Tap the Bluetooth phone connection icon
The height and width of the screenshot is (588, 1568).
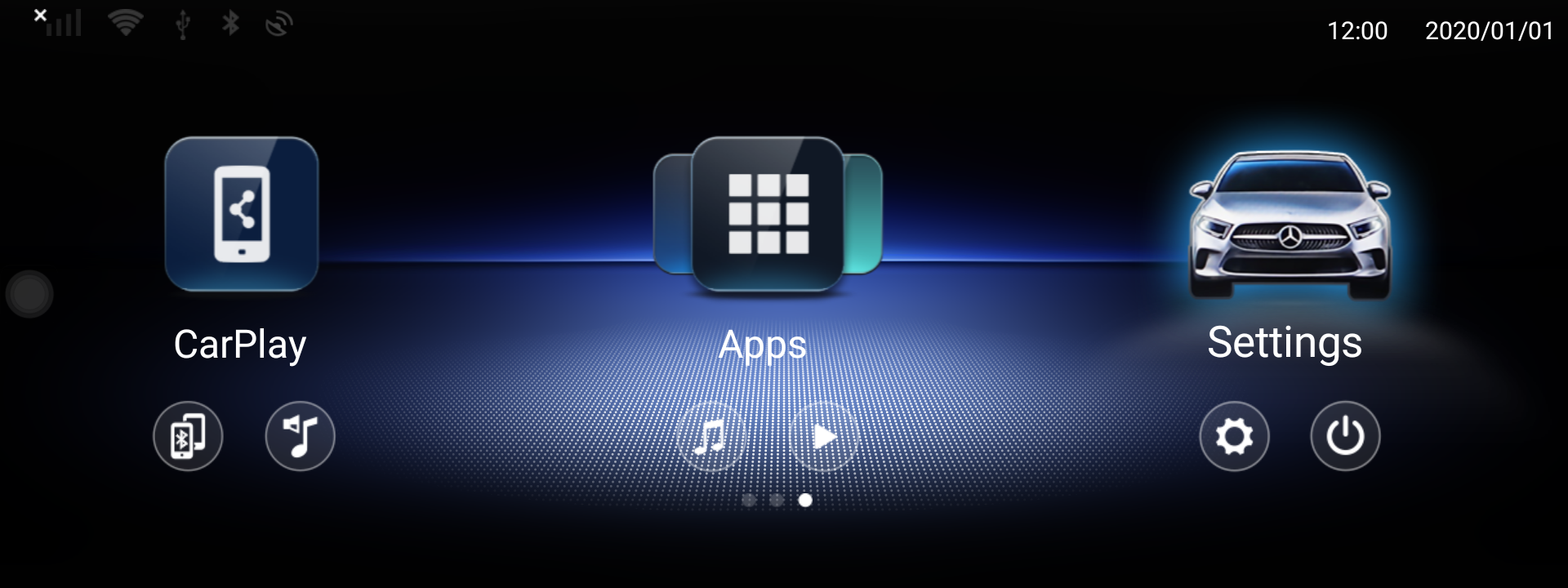188,436
